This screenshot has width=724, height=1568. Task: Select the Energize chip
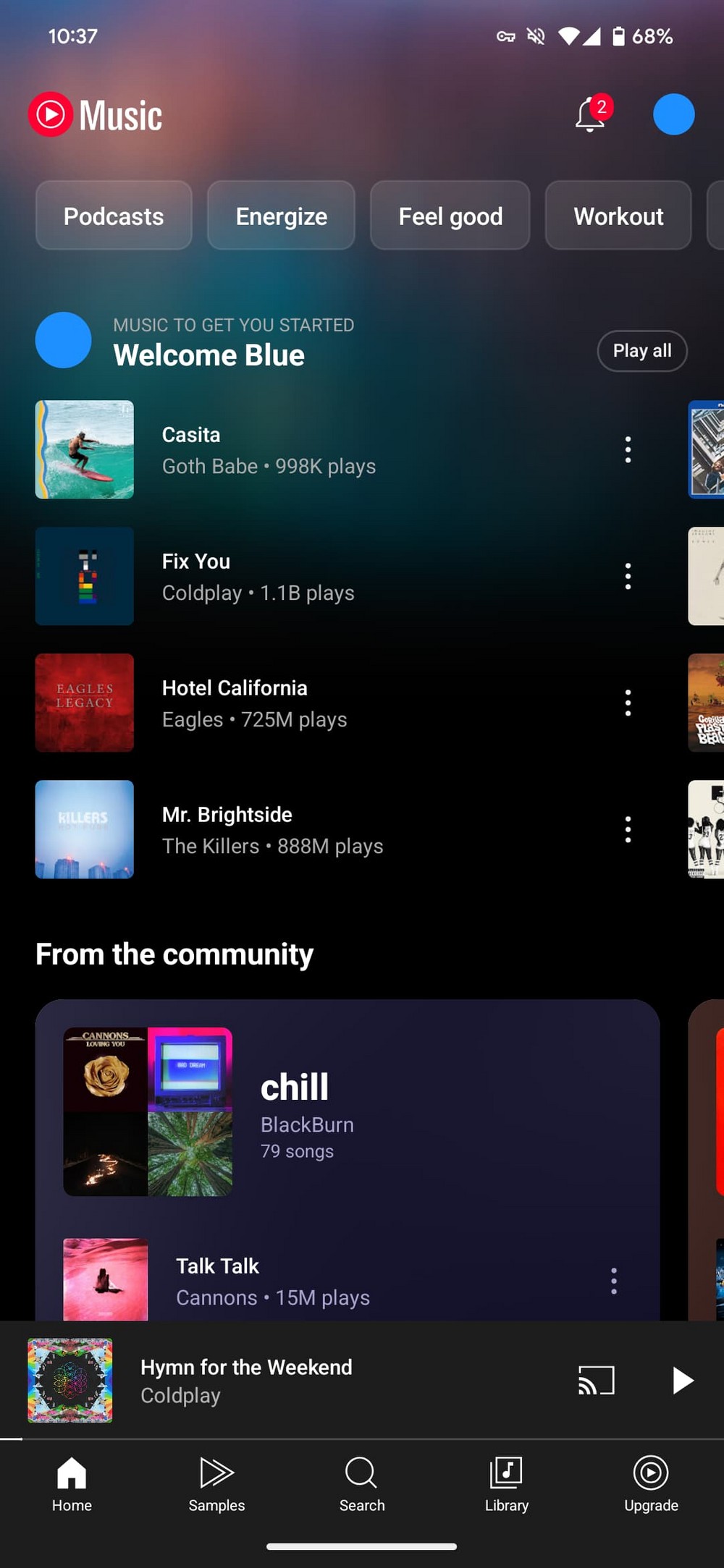pos(281,216)
